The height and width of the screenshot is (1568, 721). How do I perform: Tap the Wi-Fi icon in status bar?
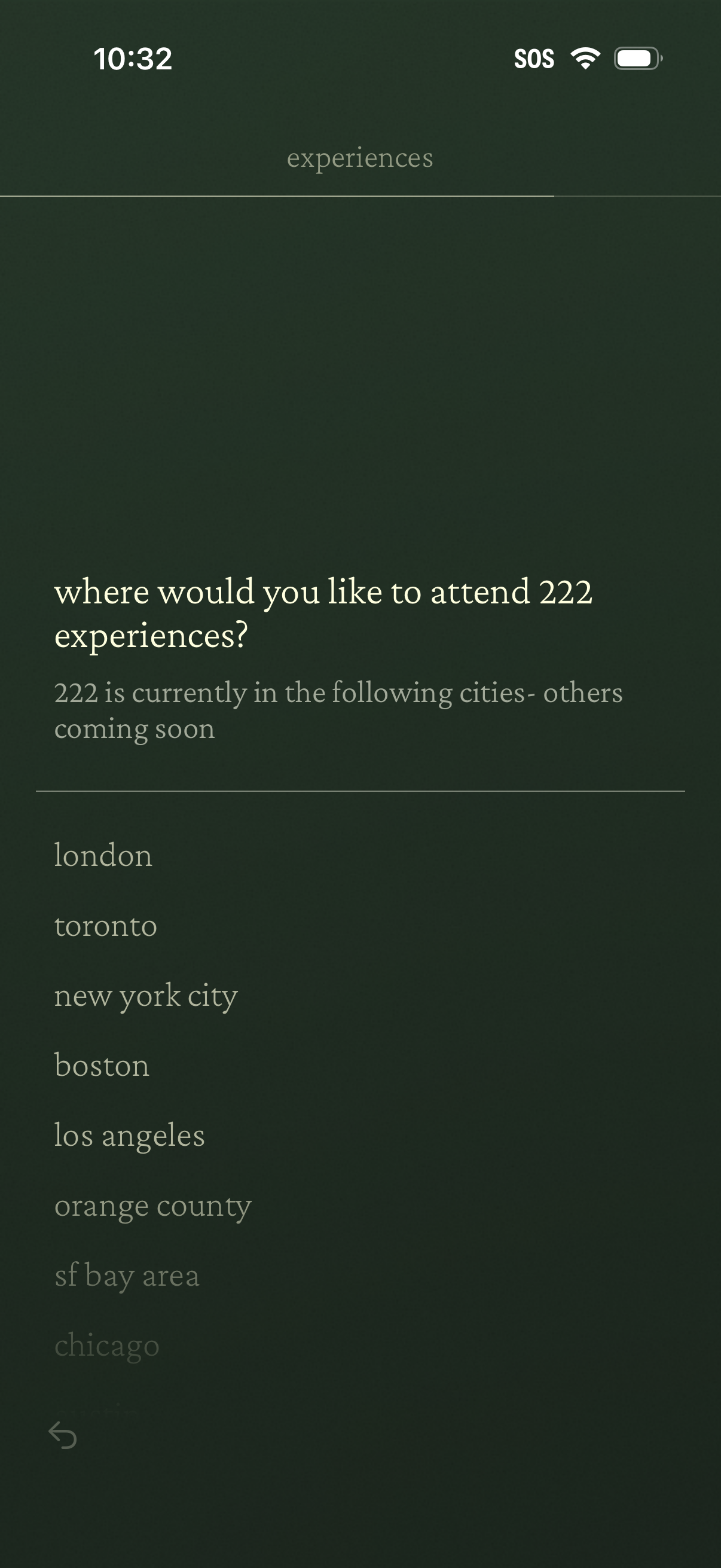click(585, 58)
